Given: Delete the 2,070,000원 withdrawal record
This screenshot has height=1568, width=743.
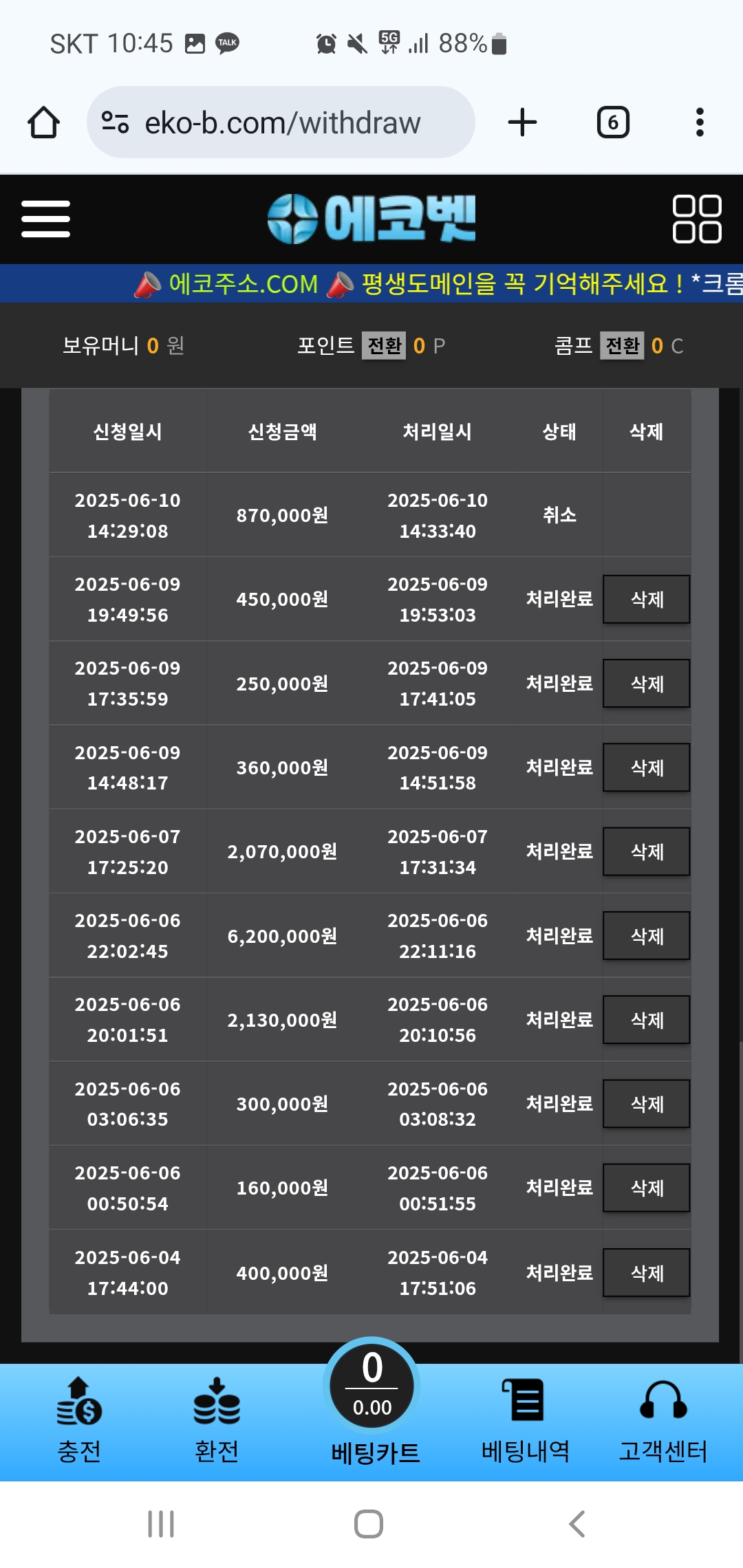Looking at the screenshot, I should pos(646,851).
